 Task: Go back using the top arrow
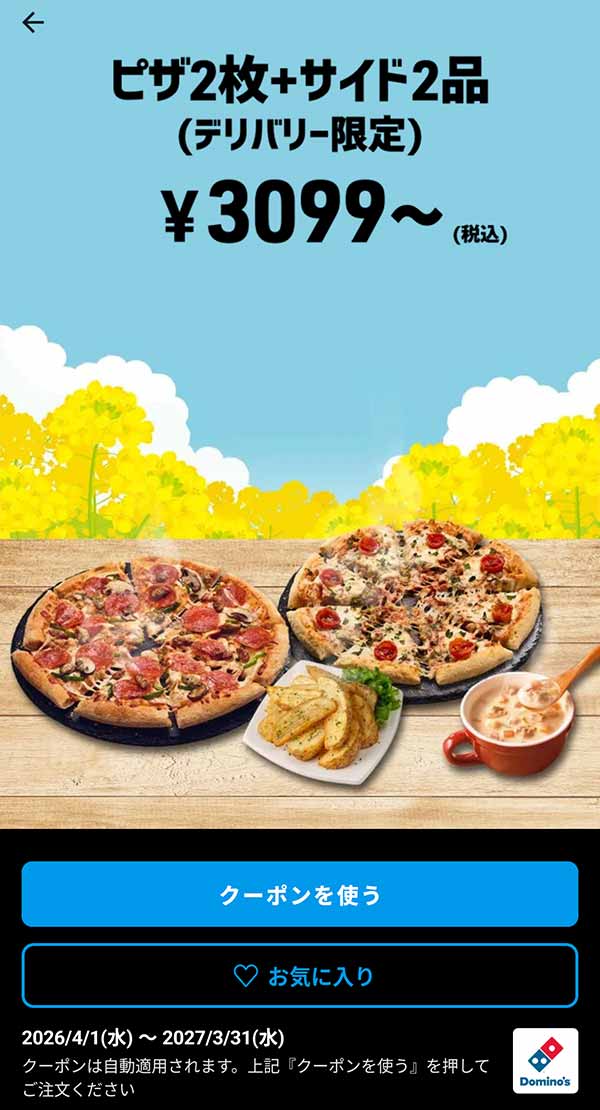click(x=33, y=23)
